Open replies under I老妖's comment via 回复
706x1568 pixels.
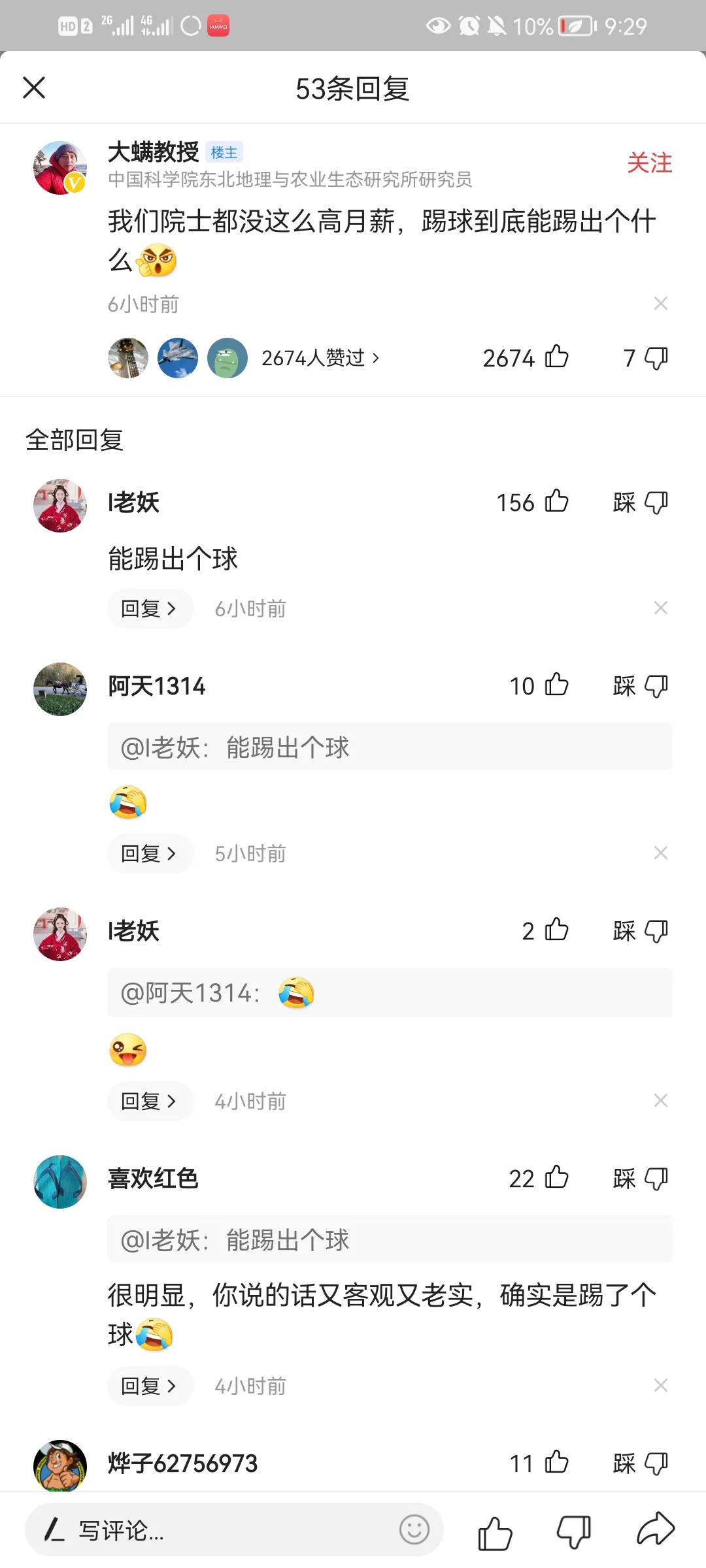click(150, 608)
